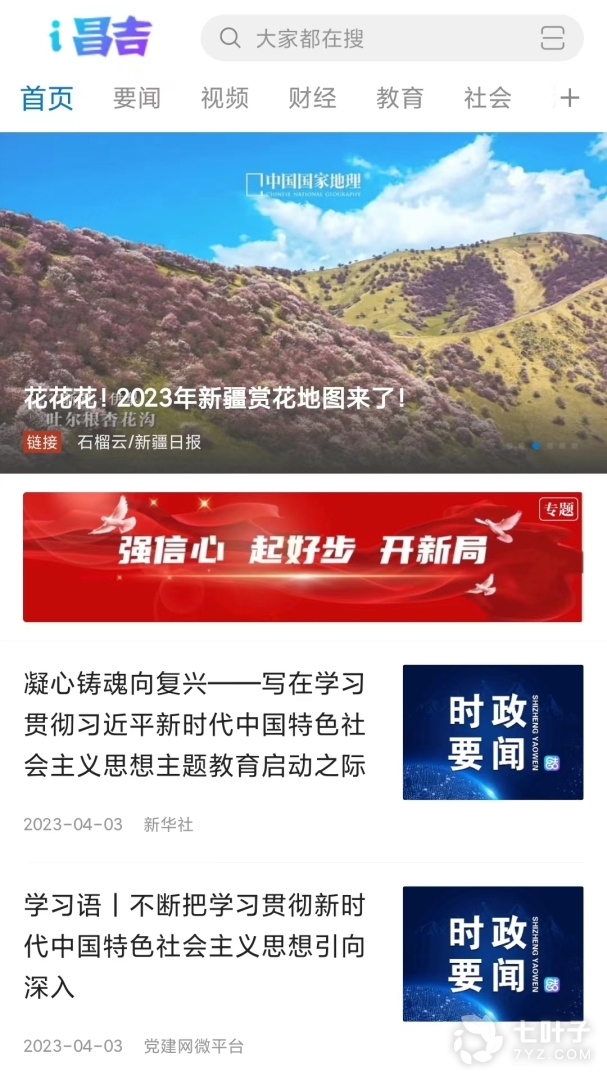607x1080 pixels.
Task: Read the 凝心铸魂向复兴 article
Action: tap(195, 726)
